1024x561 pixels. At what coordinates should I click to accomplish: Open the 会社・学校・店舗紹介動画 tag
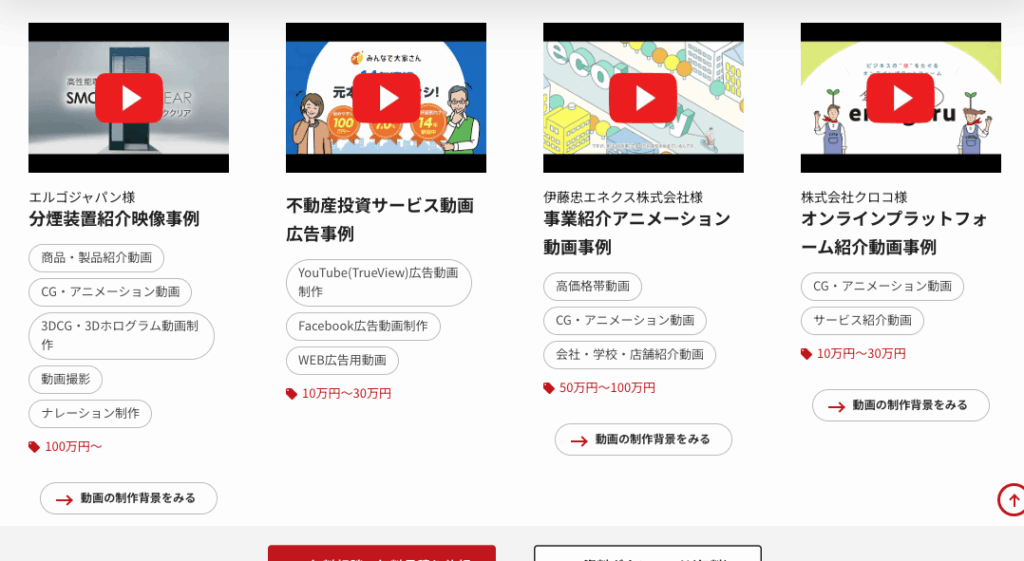(629, 355)
